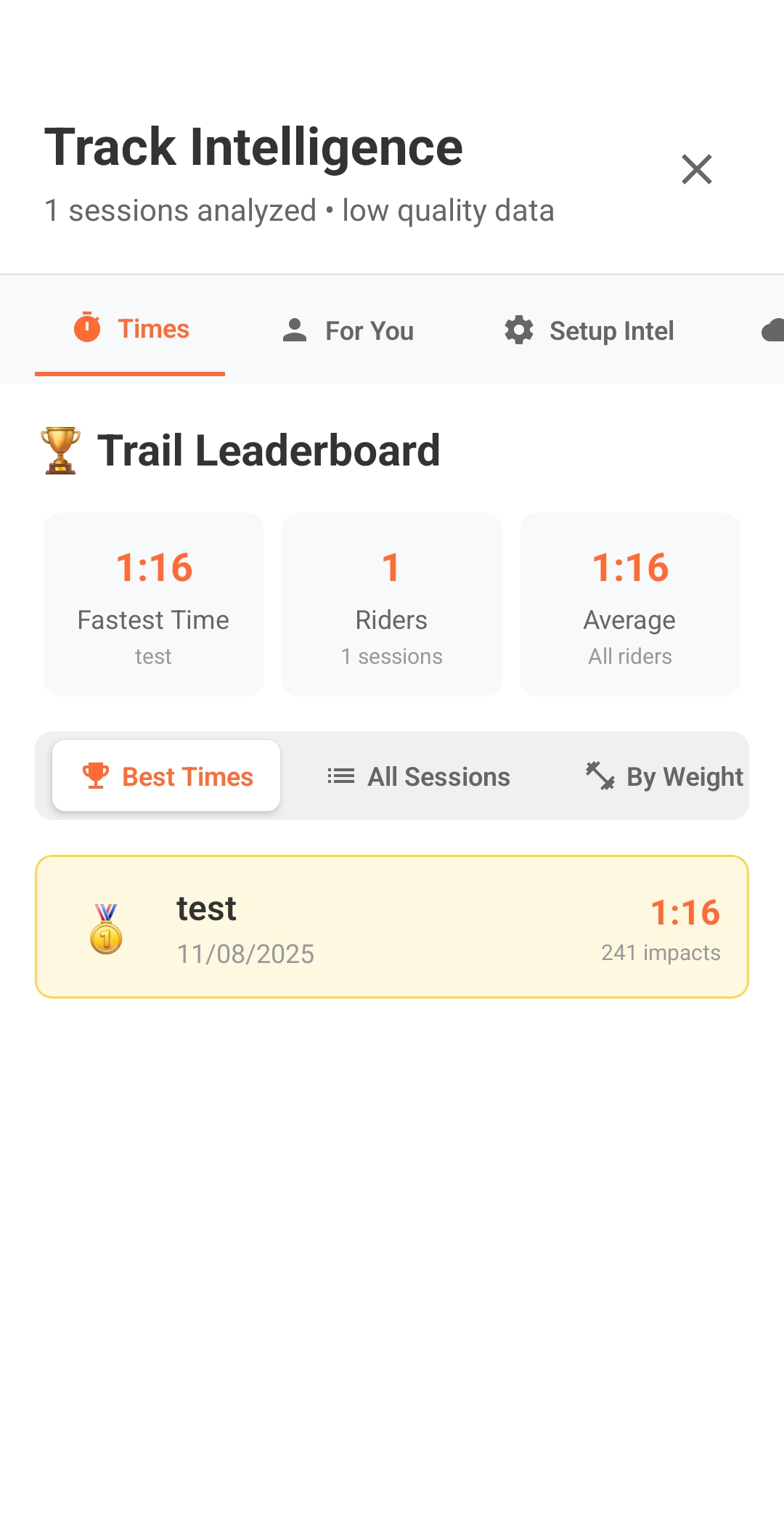
Task: Switch filter to All Sessions
Action: coord(419,776)
